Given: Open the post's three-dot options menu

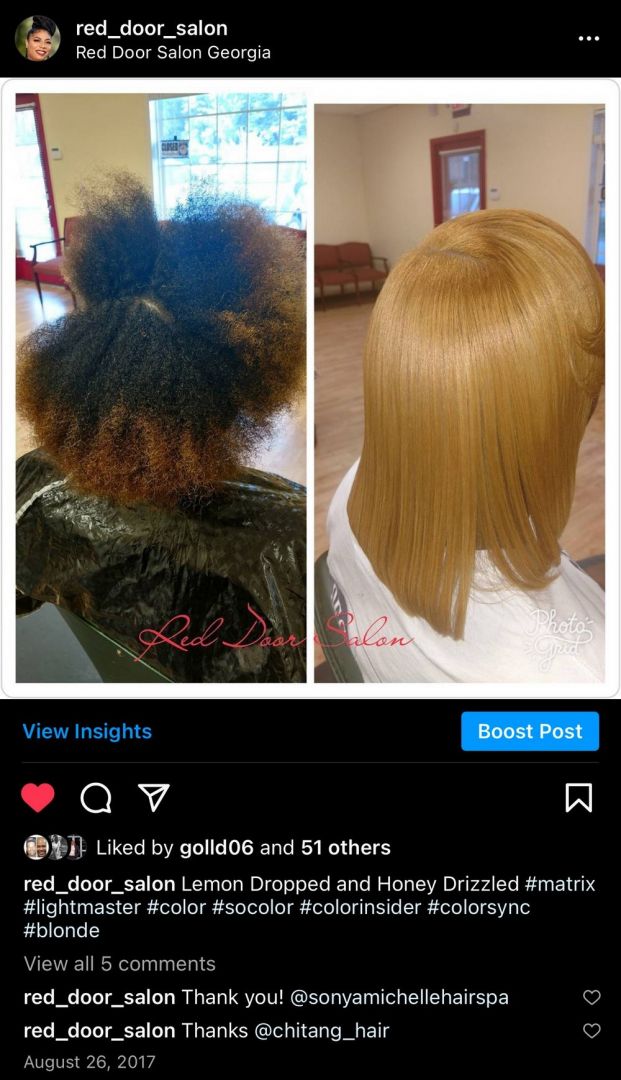Looking at the screenshot, I should (589, 38).
